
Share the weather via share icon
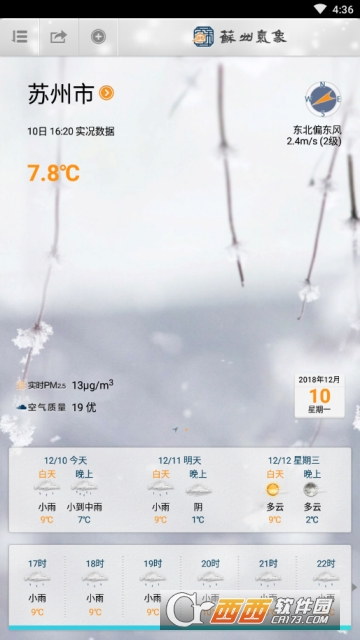(59, 37)
